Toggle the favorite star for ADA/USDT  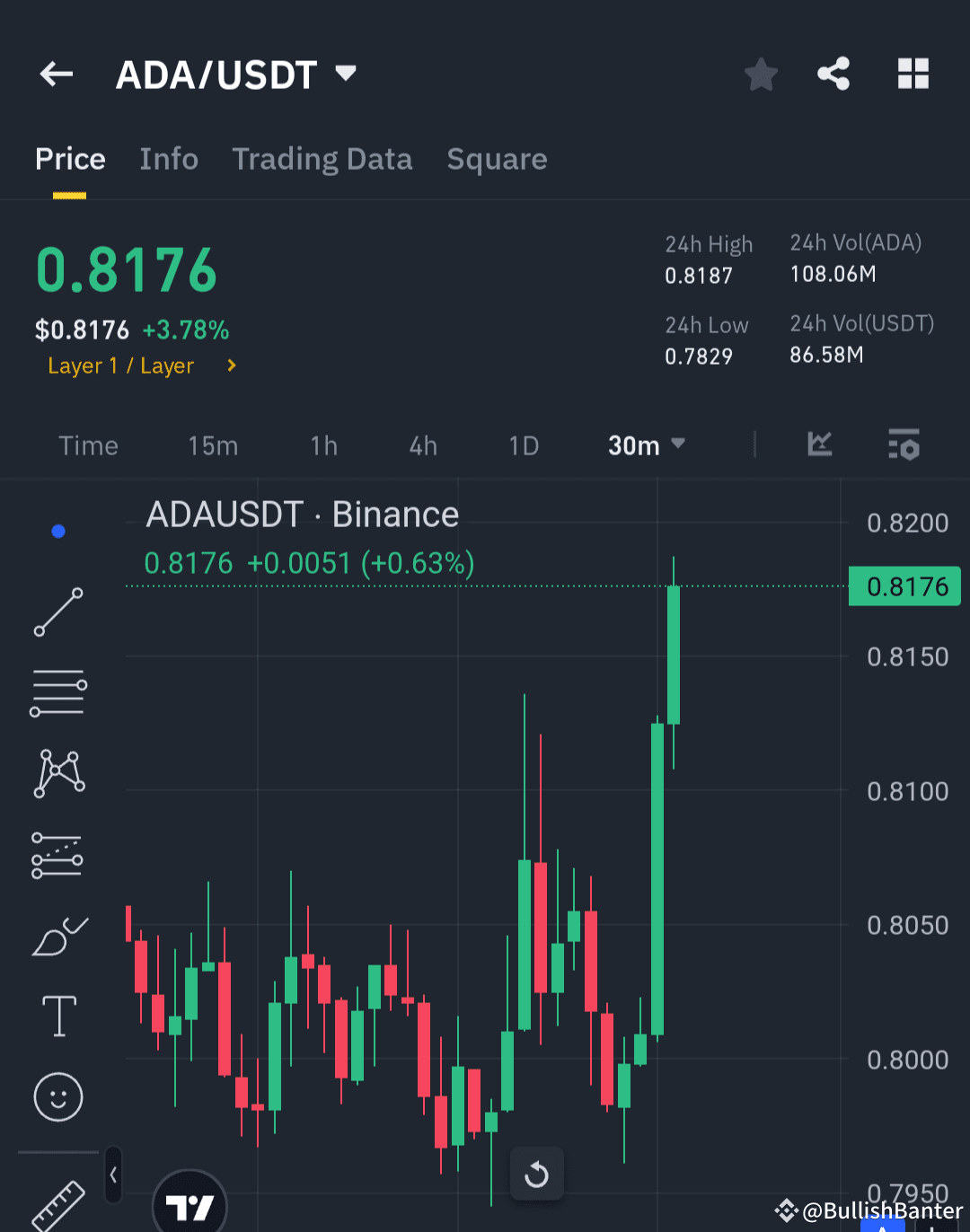click(761, 75)
